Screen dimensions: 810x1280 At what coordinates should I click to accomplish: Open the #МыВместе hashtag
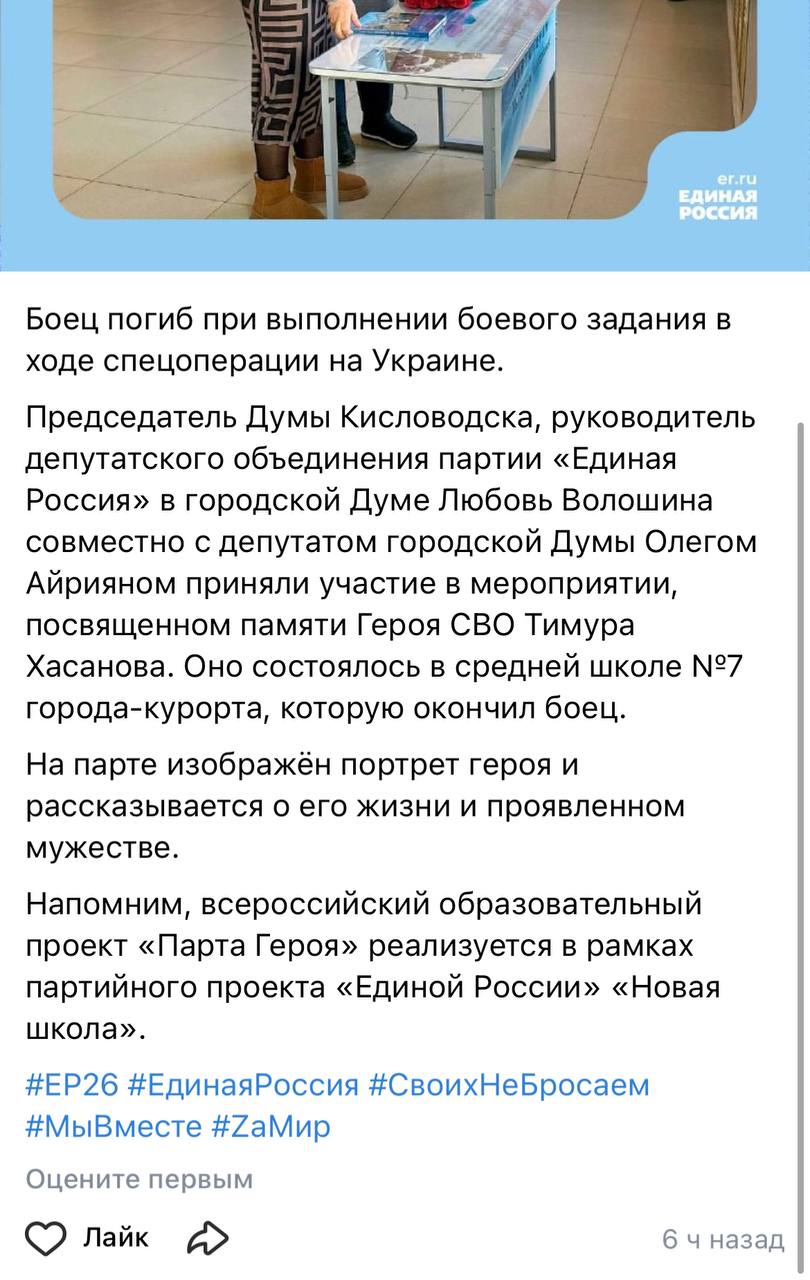pyautogui.click(x=114, y=1127)
